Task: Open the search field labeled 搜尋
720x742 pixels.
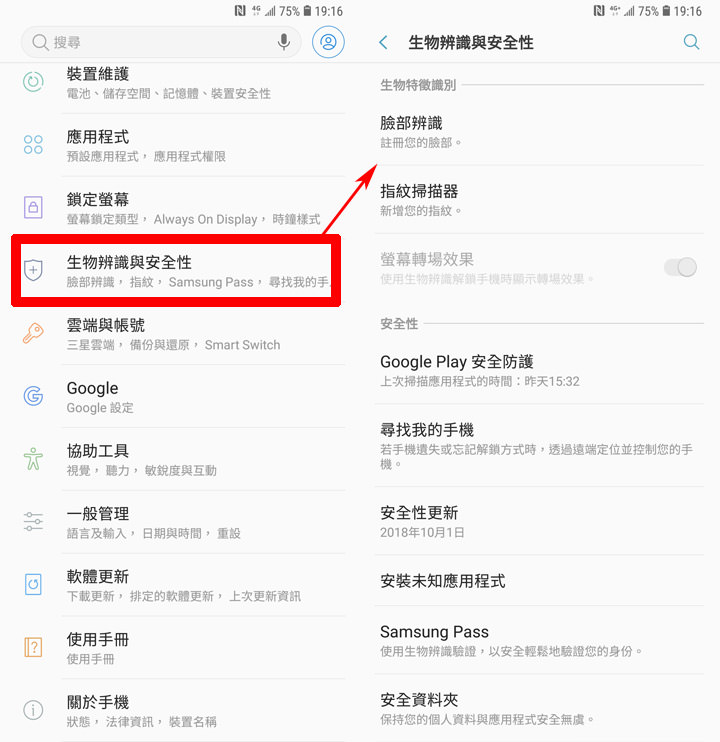Action: (150, 42)
